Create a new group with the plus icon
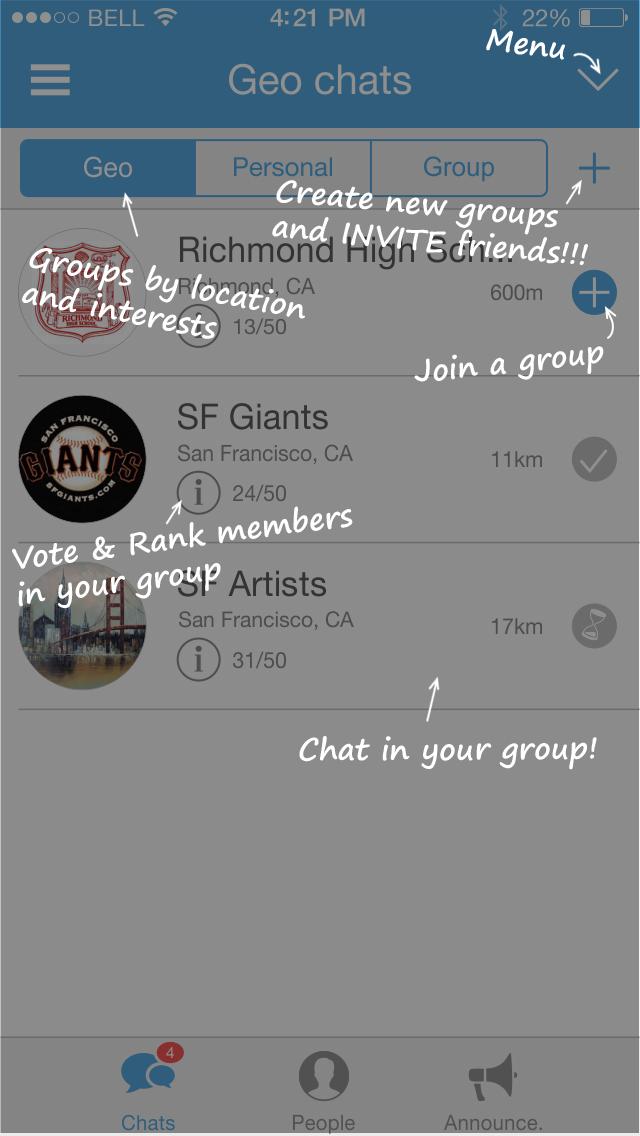The image size is (640, 1136). (593, 169)
